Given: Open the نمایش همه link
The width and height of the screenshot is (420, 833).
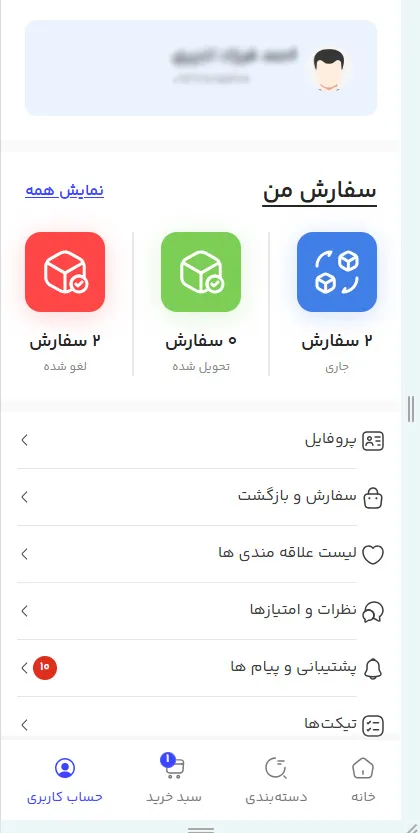Looking at the screenshot, I should click(64, 191).
